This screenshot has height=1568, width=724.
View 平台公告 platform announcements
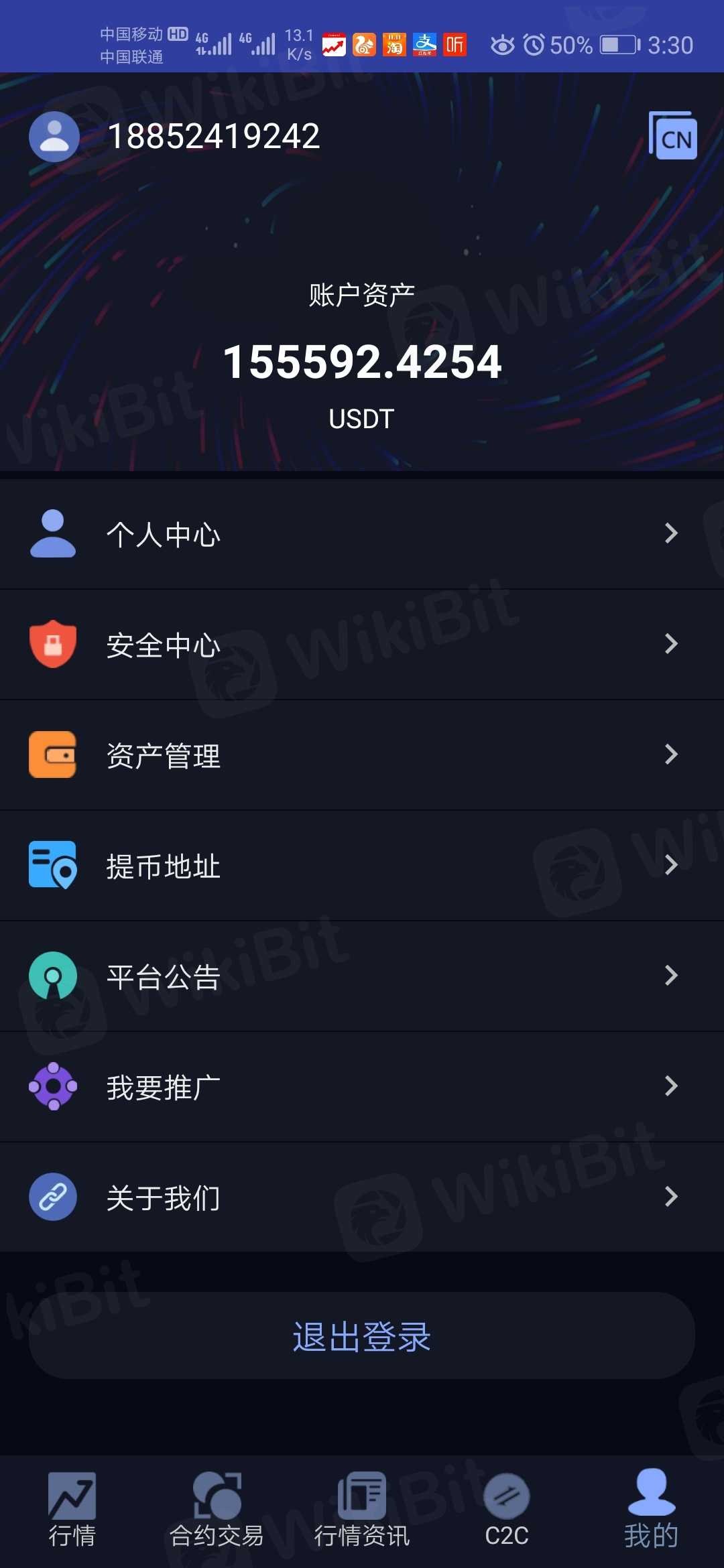coord(362,976)
